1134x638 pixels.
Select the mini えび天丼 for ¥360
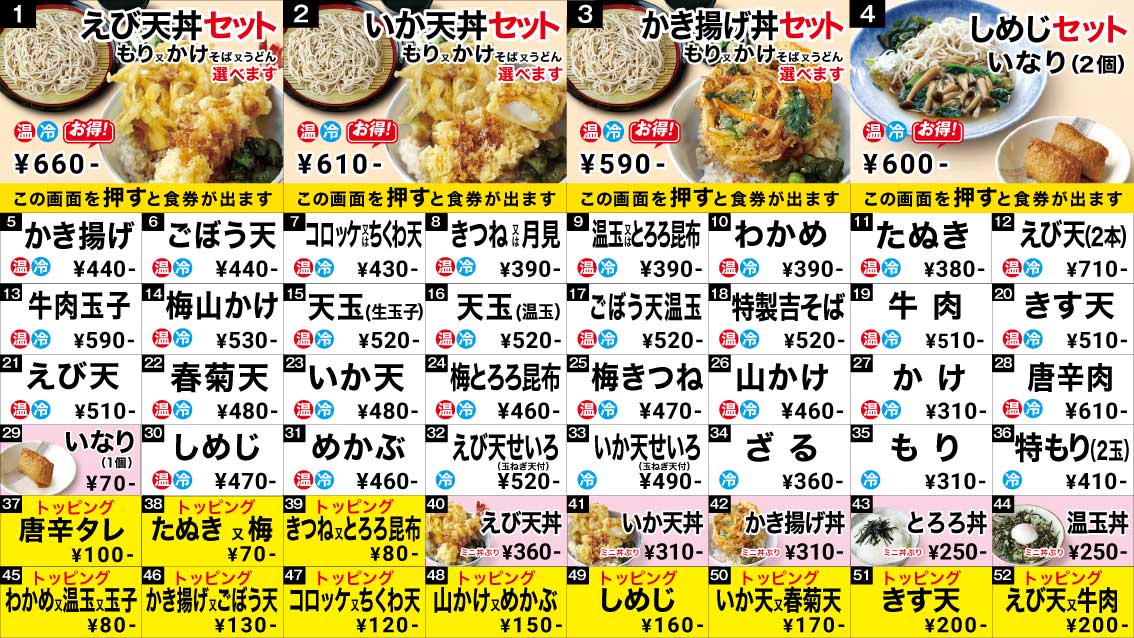point(496,529)
